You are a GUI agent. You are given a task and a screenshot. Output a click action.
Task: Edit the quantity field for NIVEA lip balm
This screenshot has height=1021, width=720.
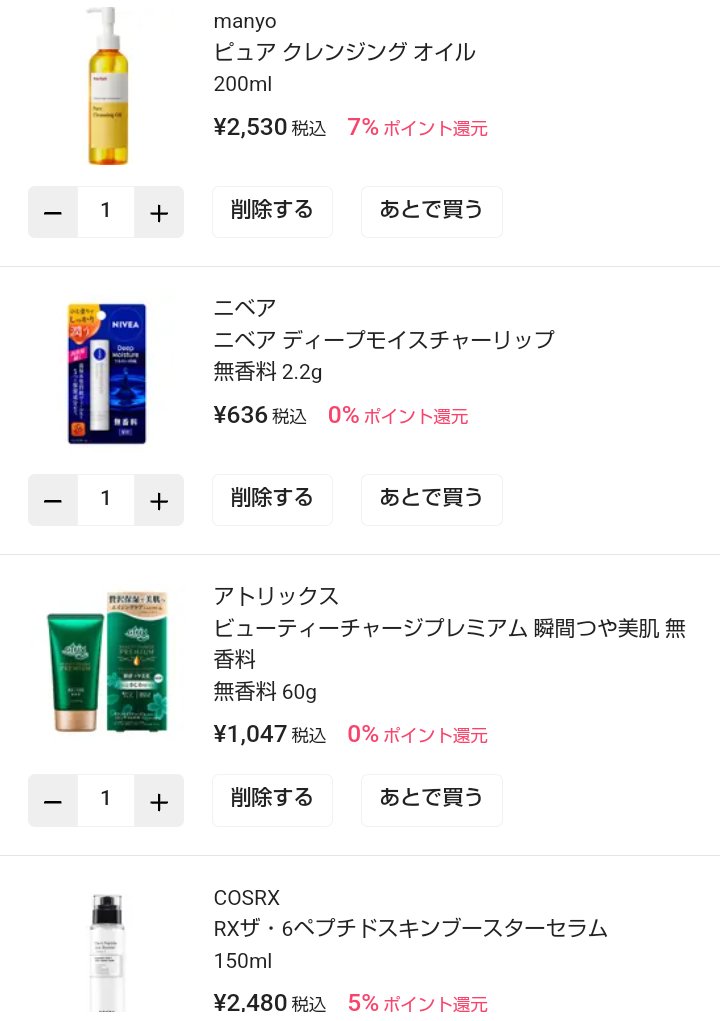105,500
